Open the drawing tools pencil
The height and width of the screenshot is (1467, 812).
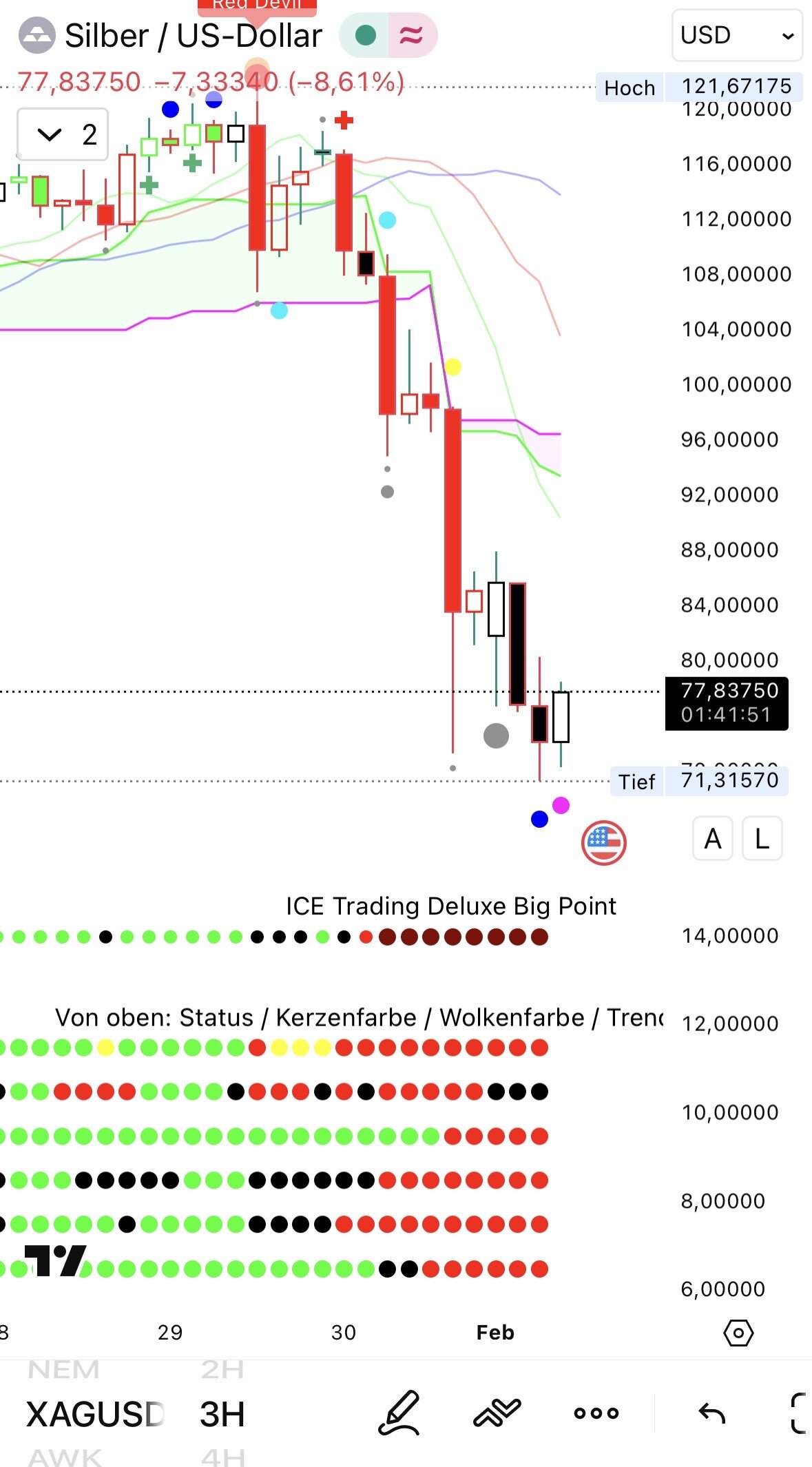click(399, 1413)
